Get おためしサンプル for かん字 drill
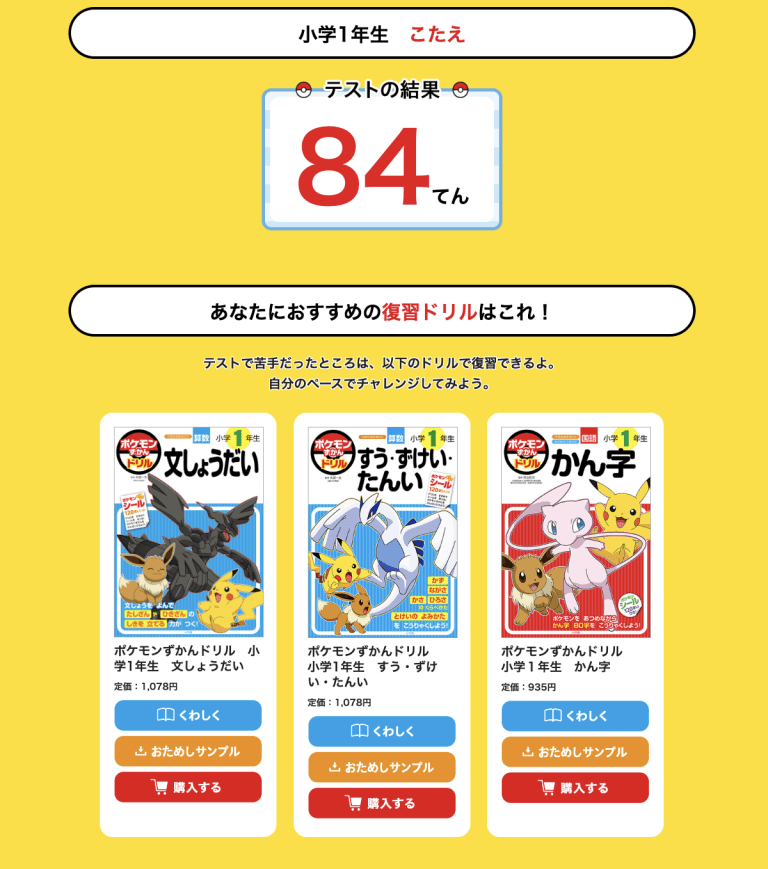768x869 pixels. click(575, 751)
